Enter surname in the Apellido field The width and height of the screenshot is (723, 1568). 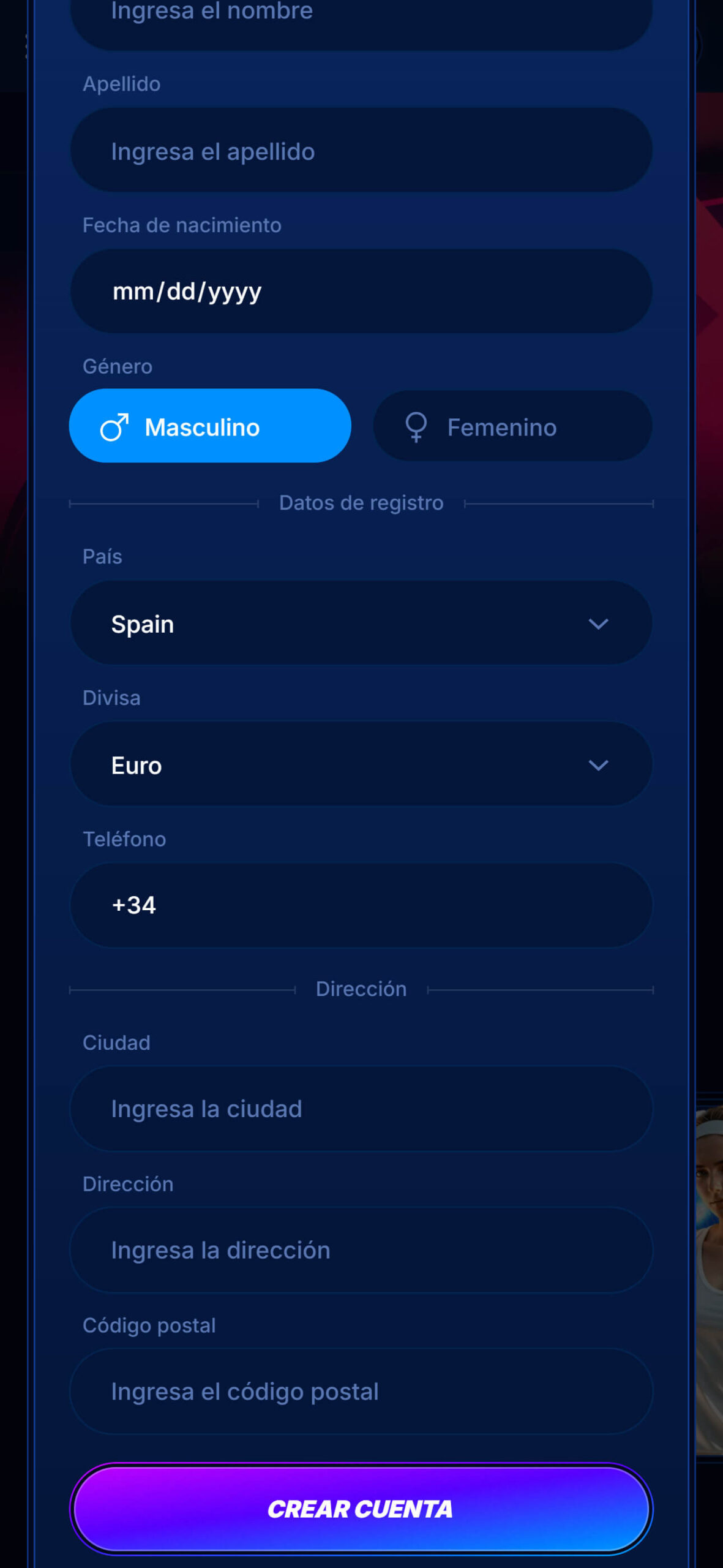361,150
